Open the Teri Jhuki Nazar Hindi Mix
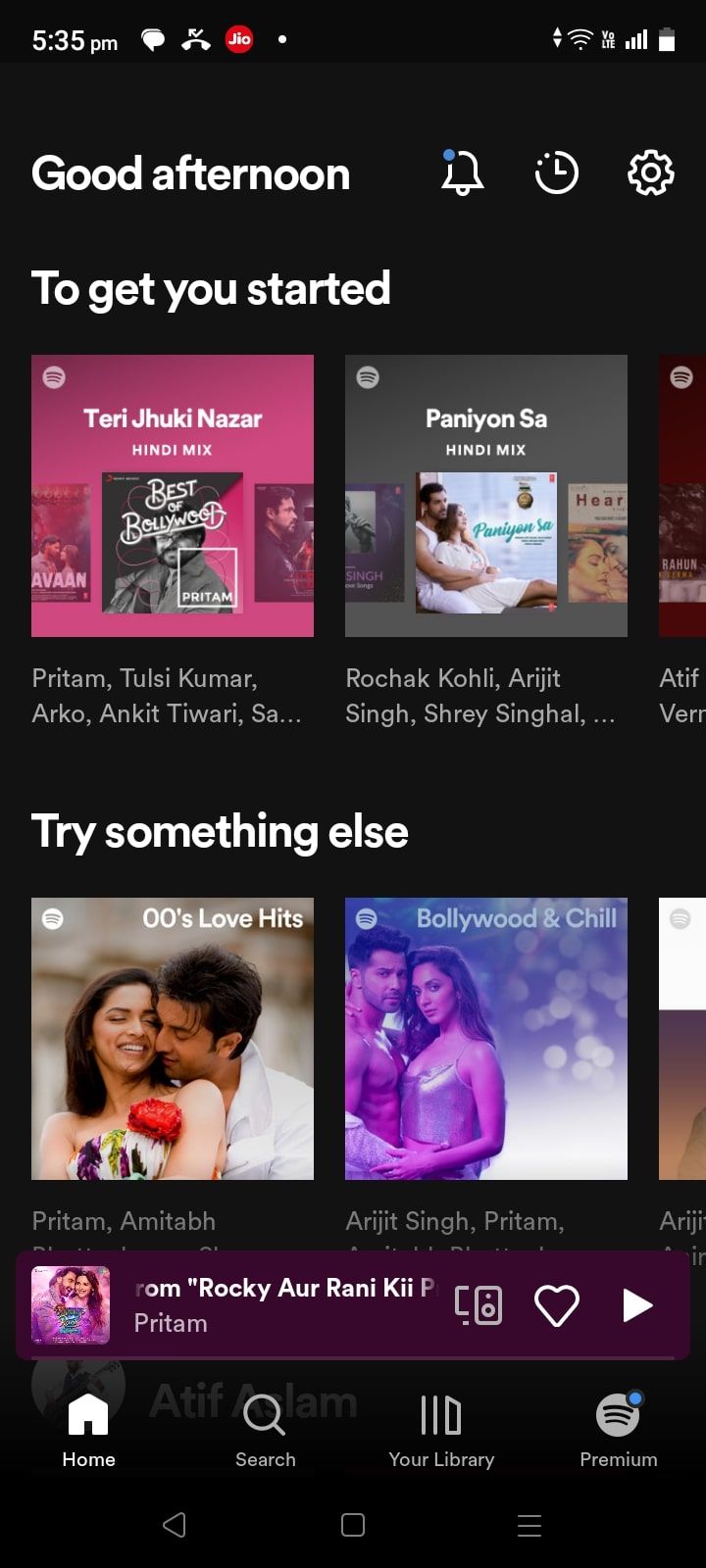 (x=173, y=496)
